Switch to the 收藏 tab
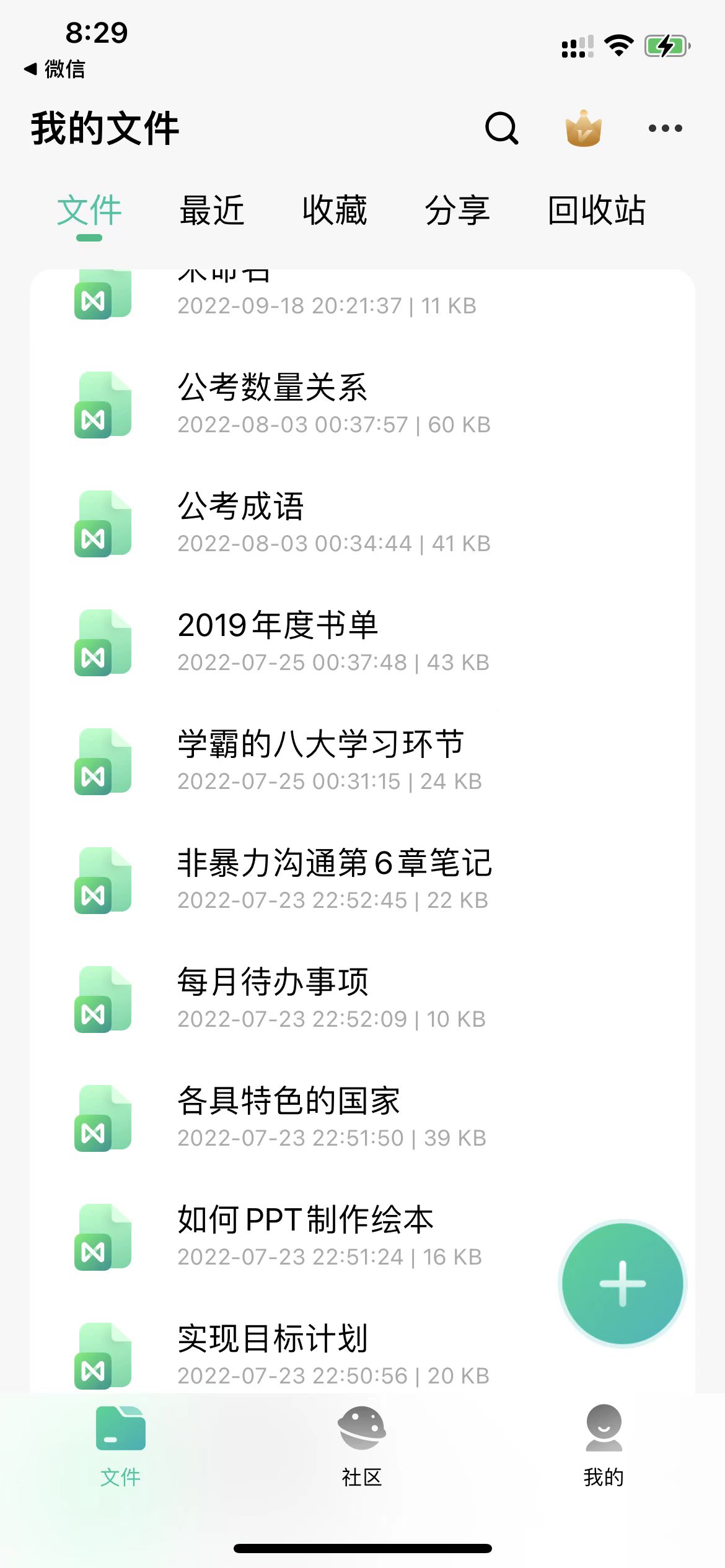725x1568 pixels. [x=335, y=211]
